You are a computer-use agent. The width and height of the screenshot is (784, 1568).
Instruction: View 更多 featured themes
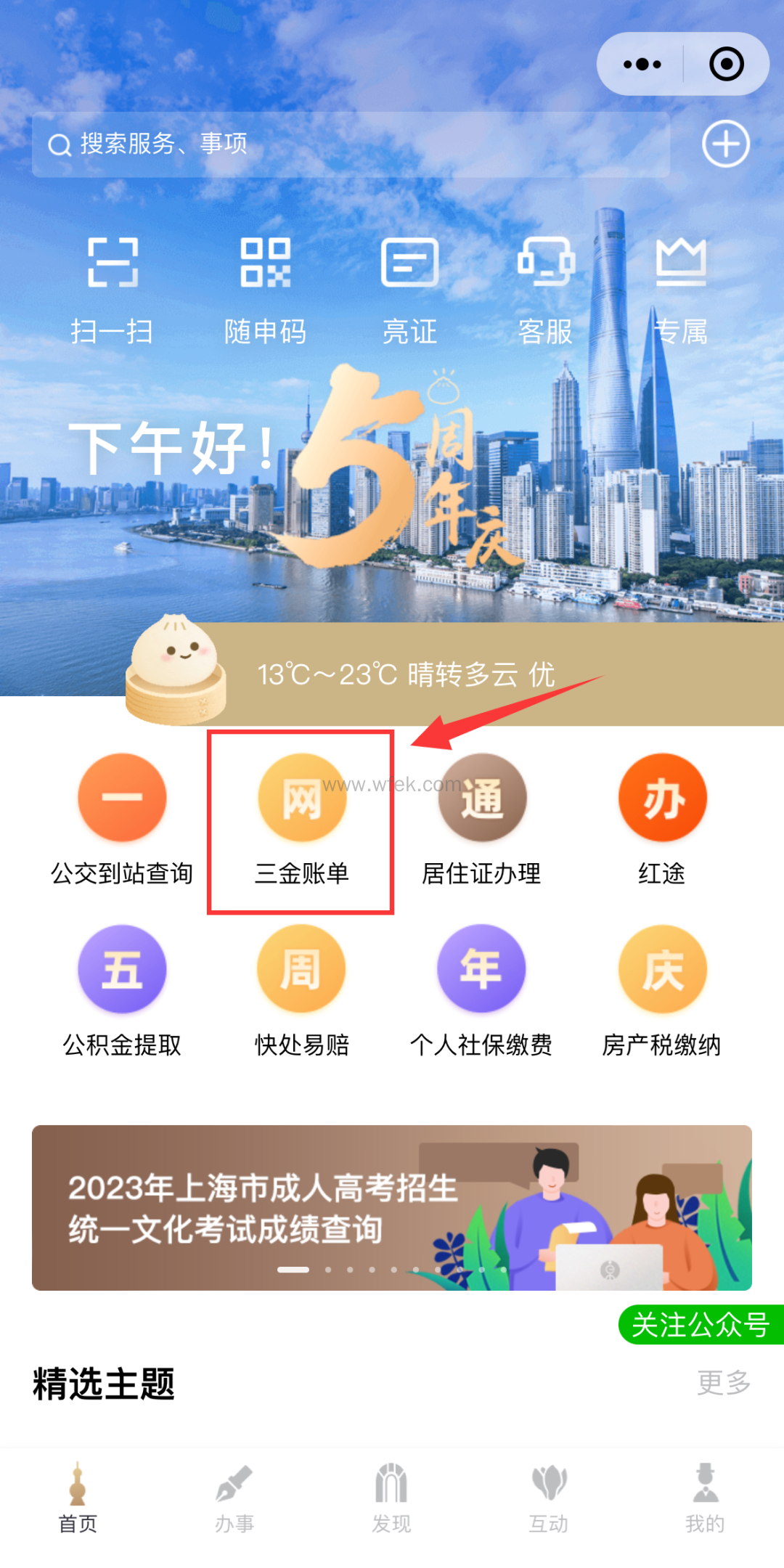(724, 1383)
